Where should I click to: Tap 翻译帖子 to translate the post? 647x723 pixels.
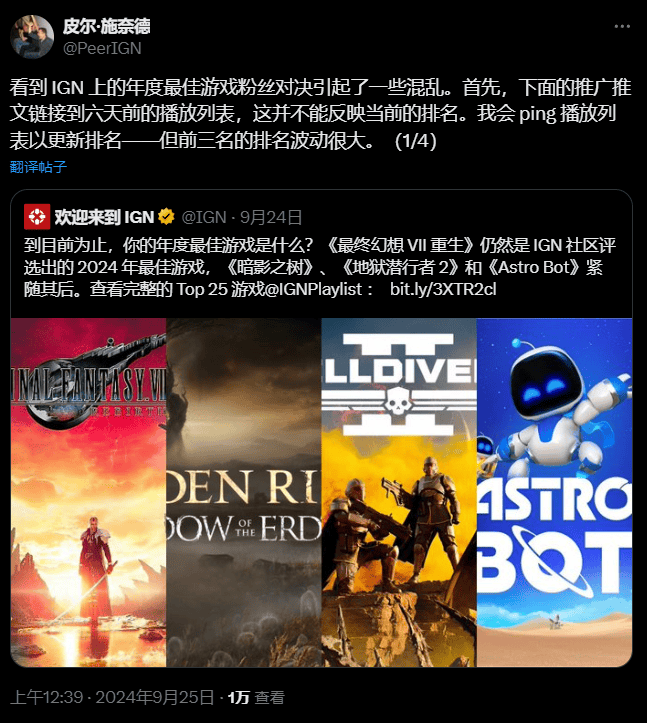tap(38, 167)
